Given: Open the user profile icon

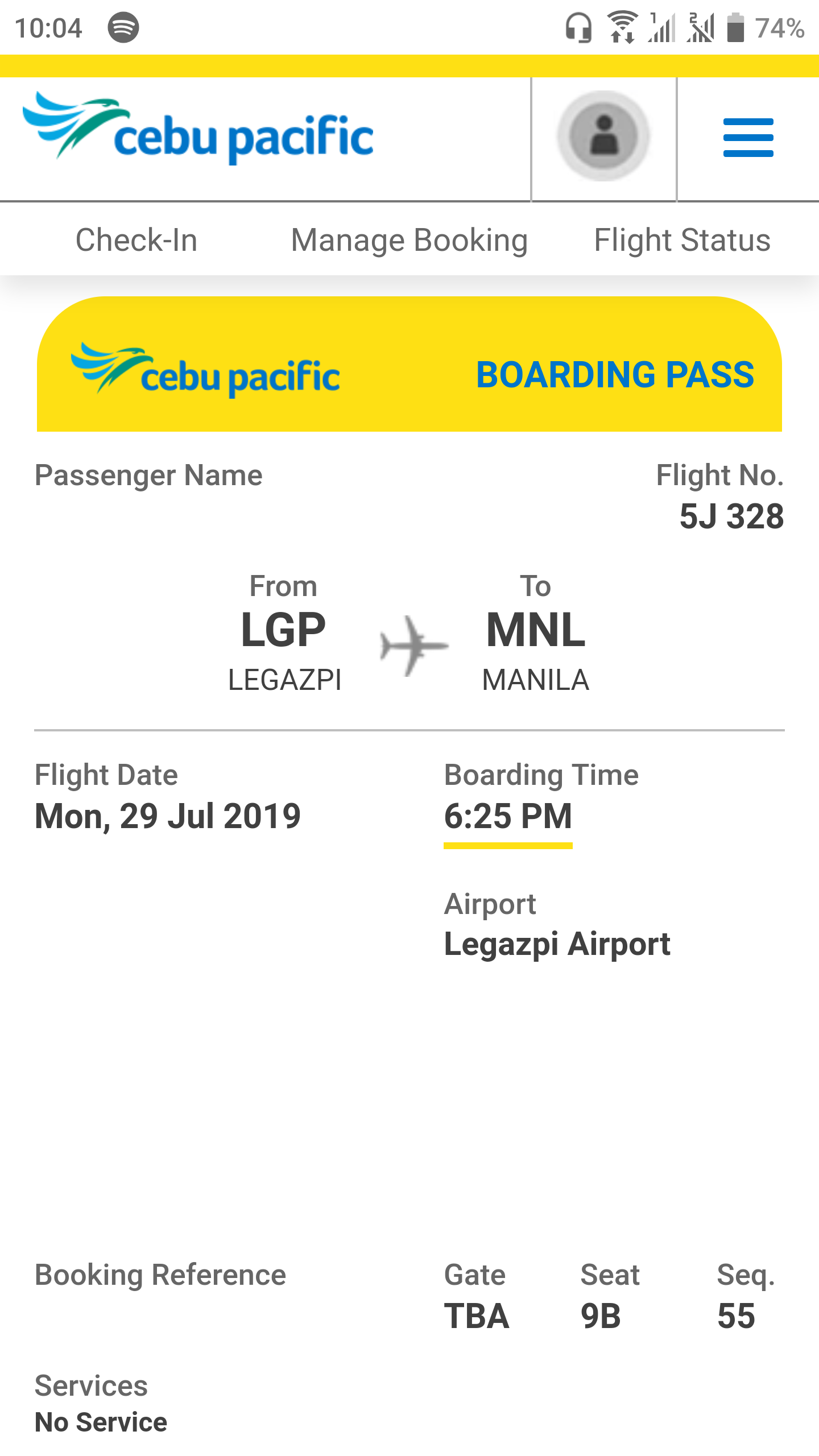Looking at the screenshot, I should [x=603, y=136].
